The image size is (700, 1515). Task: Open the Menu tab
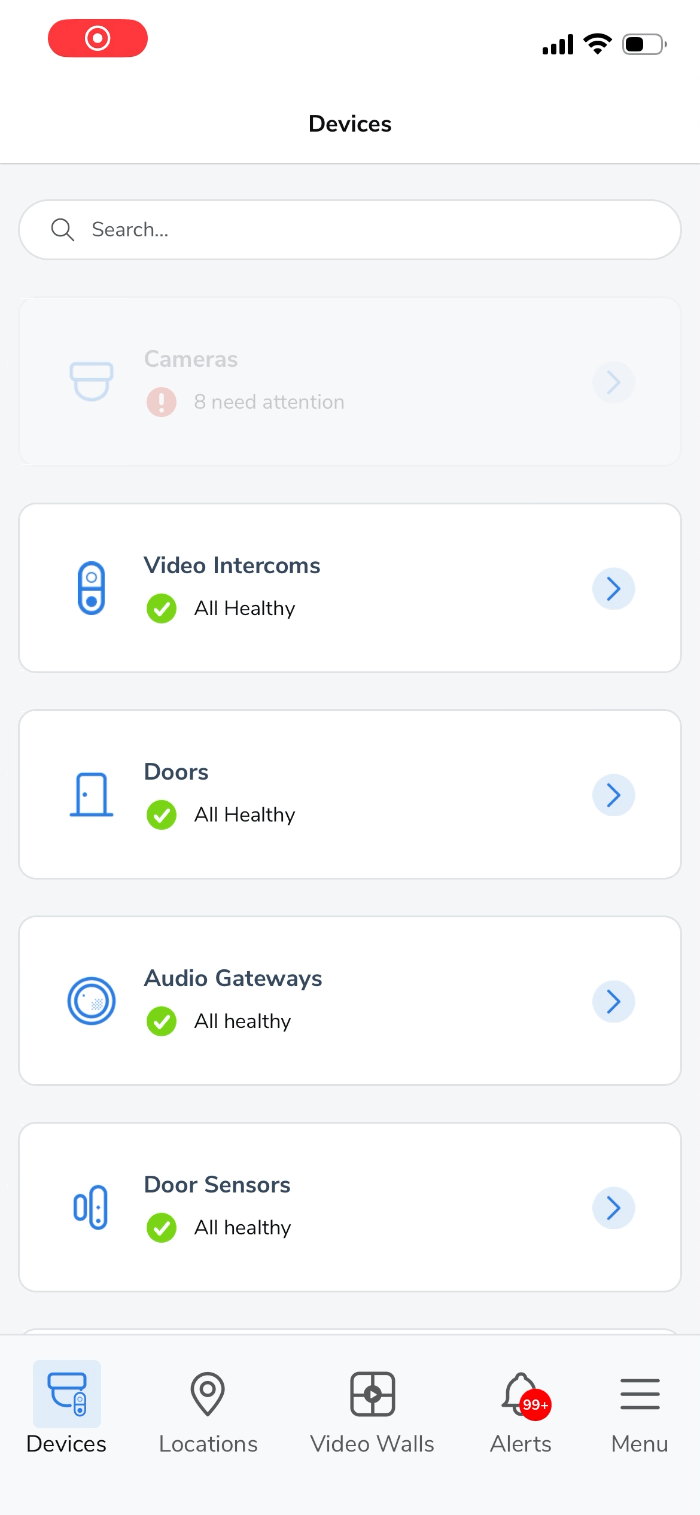[x=640, y=1413]
